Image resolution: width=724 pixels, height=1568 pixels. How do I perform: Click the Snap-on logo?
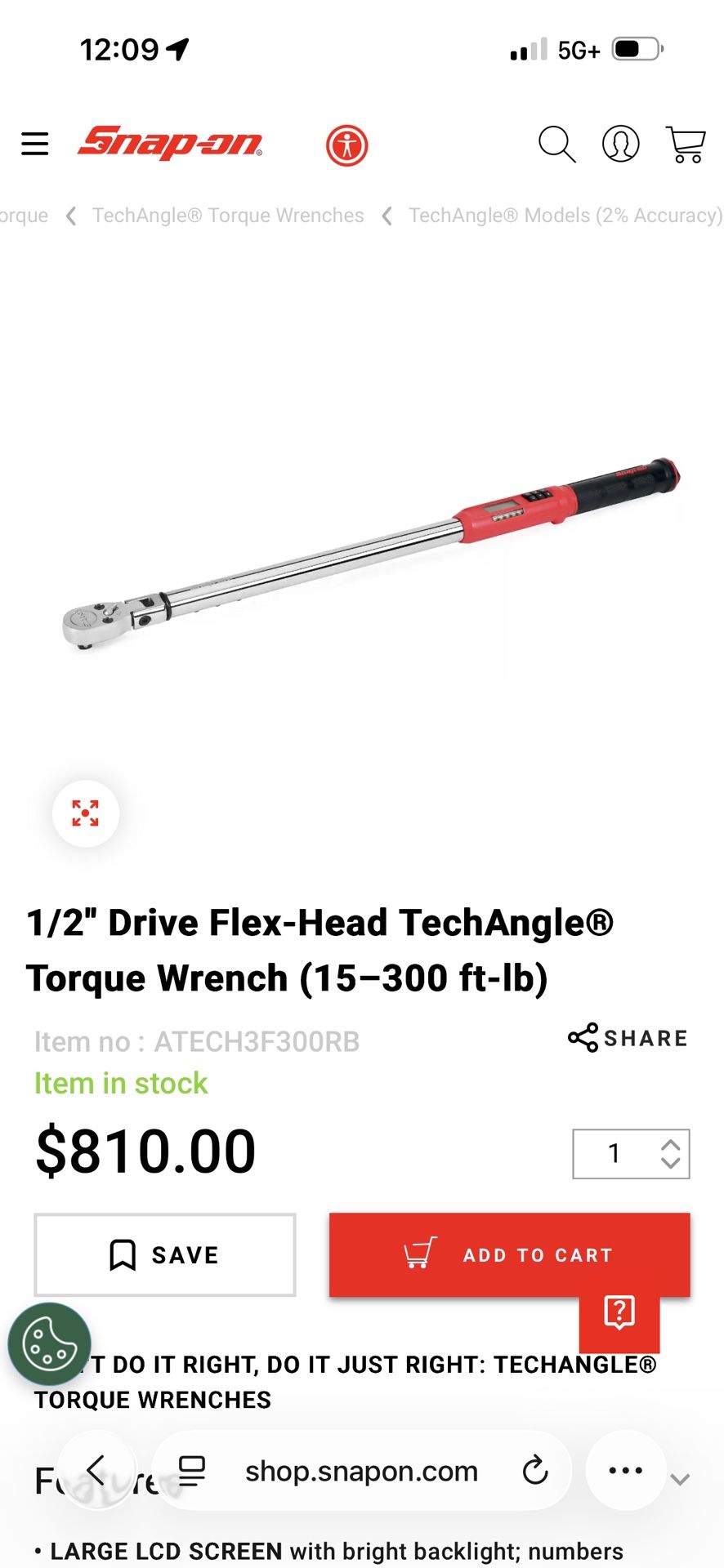(x=168, y=144)
